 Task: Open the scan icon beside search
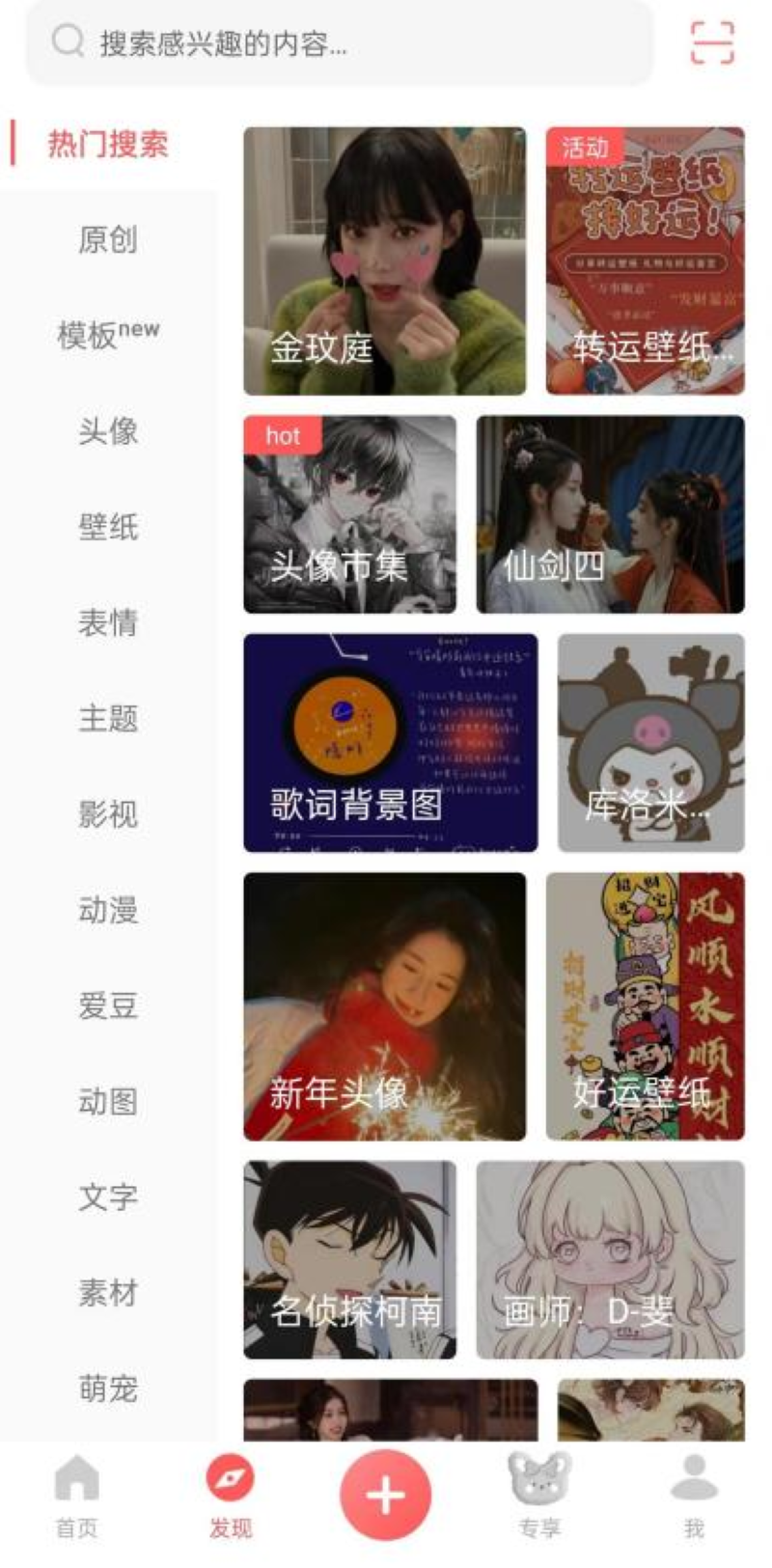point(712,42)
